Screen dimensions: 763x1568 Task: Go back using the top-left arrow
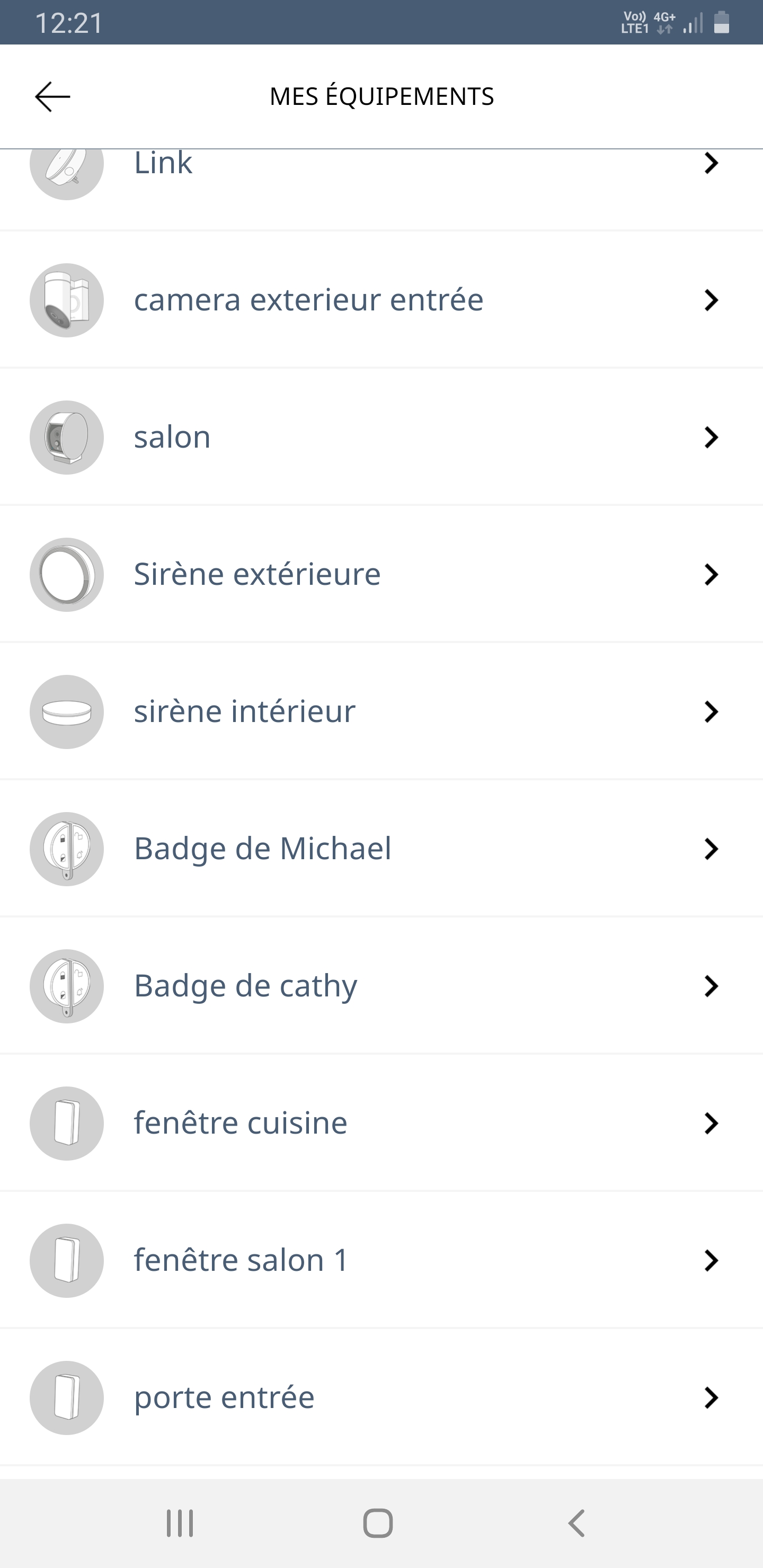click(x=53, y=97)
